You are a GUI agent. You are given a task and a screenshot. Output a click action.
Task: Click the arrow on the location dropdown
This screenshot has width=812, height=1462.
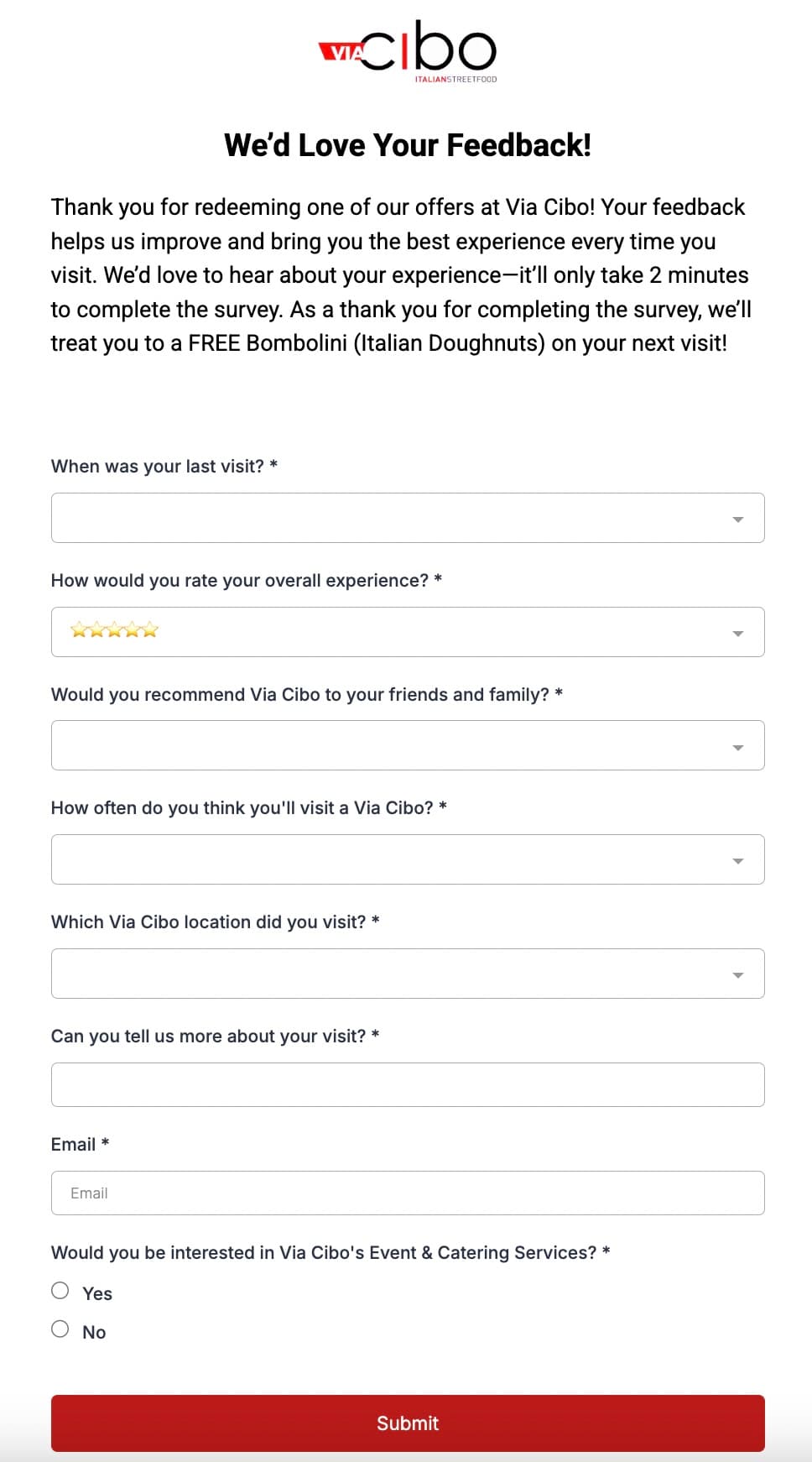(739, 974)
